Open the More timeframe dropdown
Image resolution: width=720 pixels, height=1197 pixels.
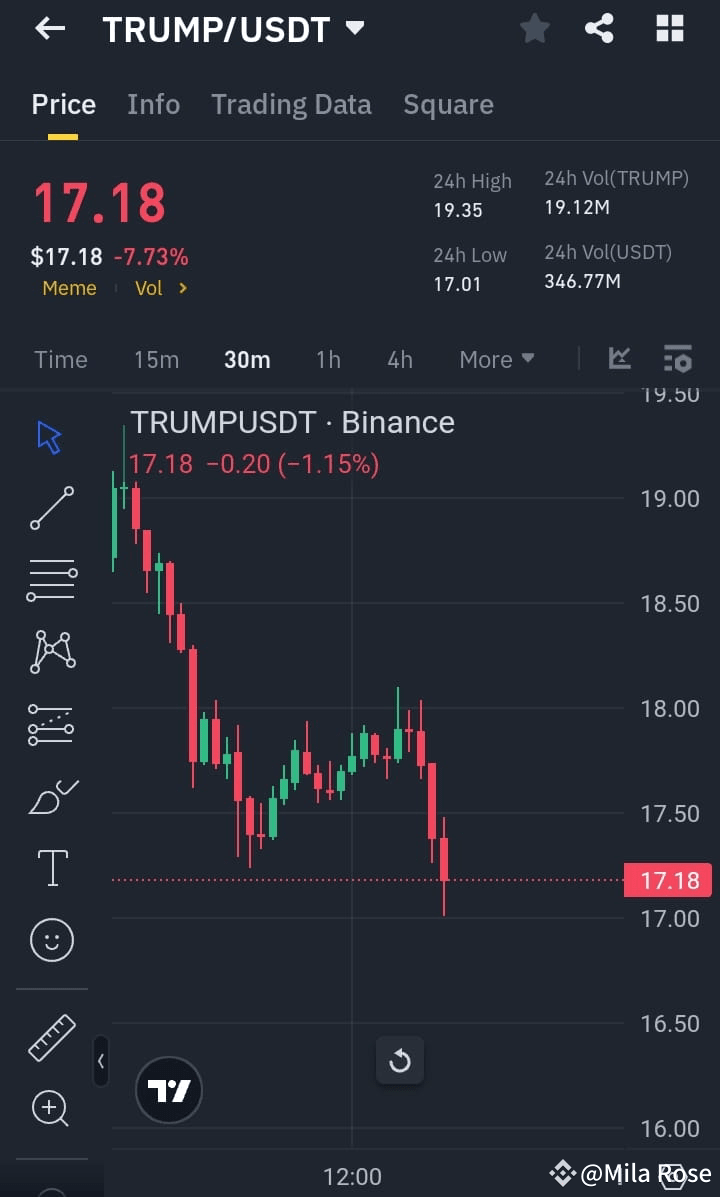[x=496, y=359]
